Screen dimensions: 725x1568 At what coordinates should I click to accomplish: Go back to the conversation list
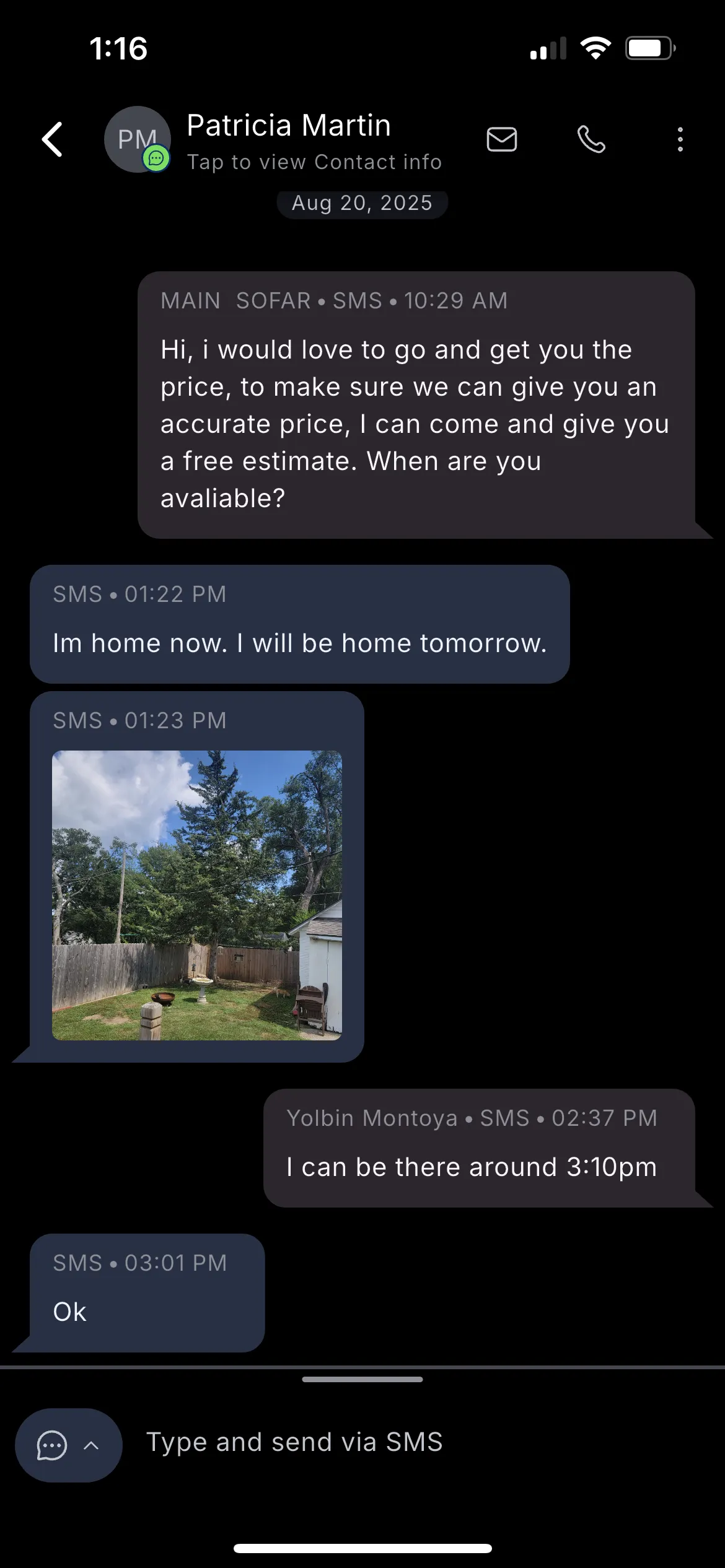tap(53, 139)
